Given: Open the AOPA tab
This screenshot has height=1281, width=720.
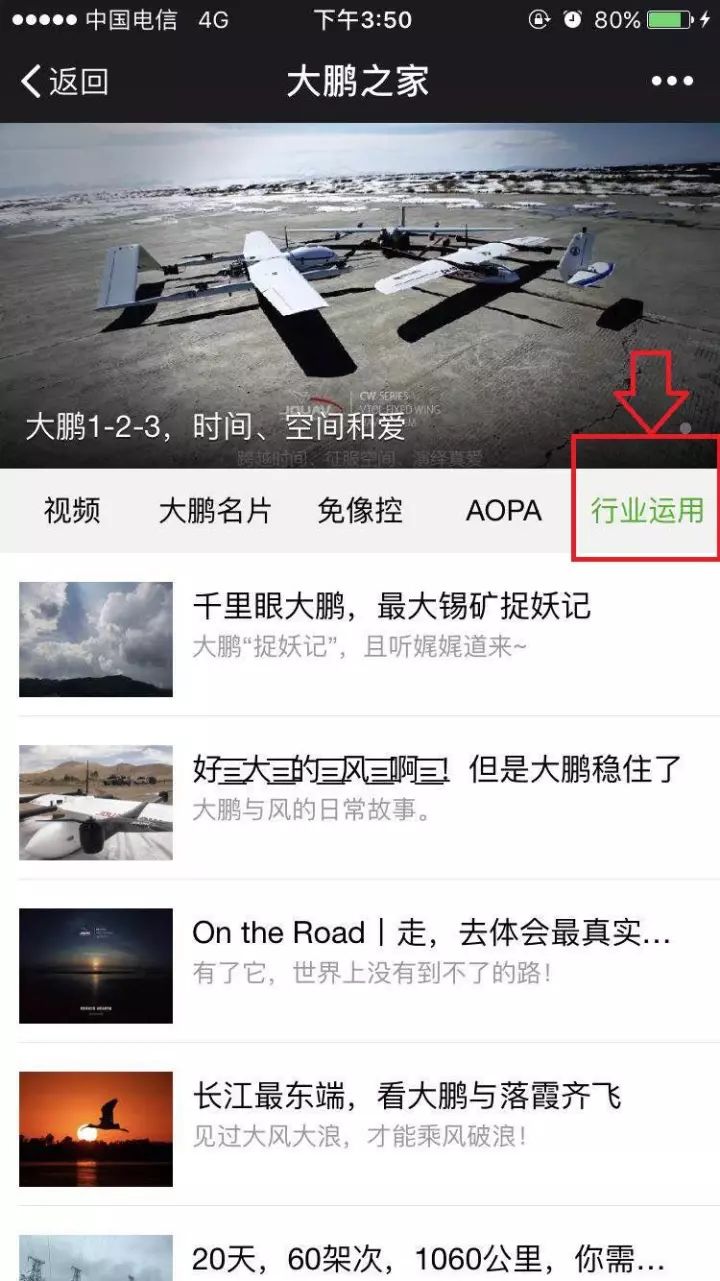Looking at the screenshot, I should coord(503,510).
